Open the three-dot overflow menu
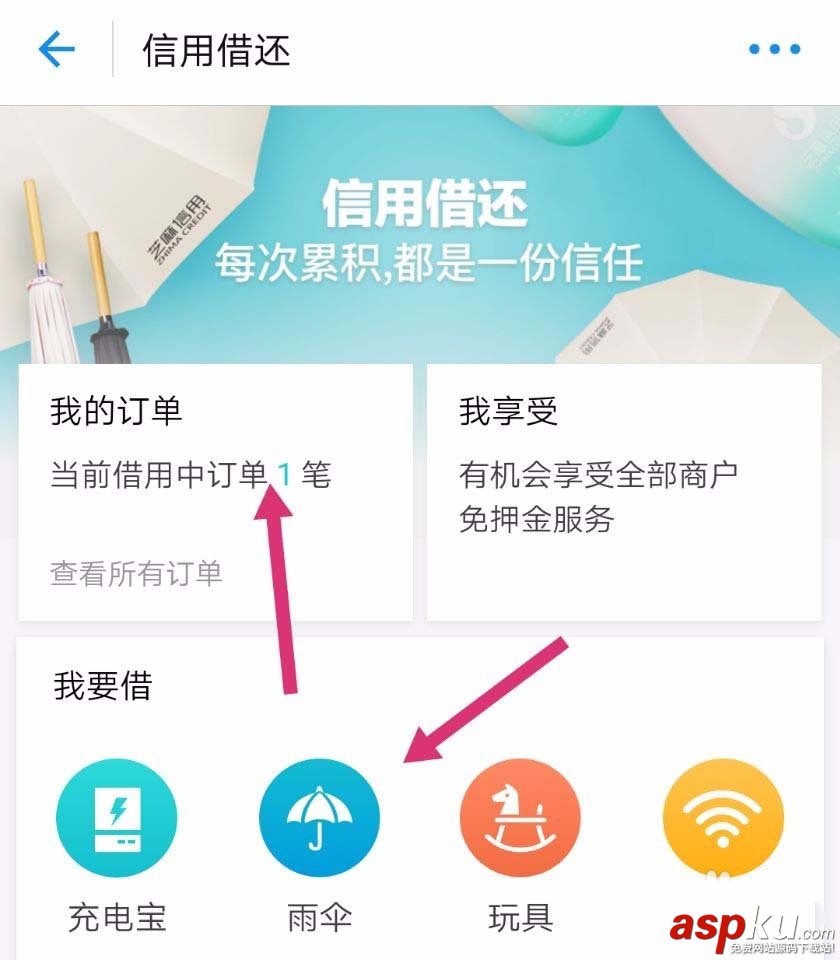Image resolution: width=840 pixels, height=960 pixels. 774,49
